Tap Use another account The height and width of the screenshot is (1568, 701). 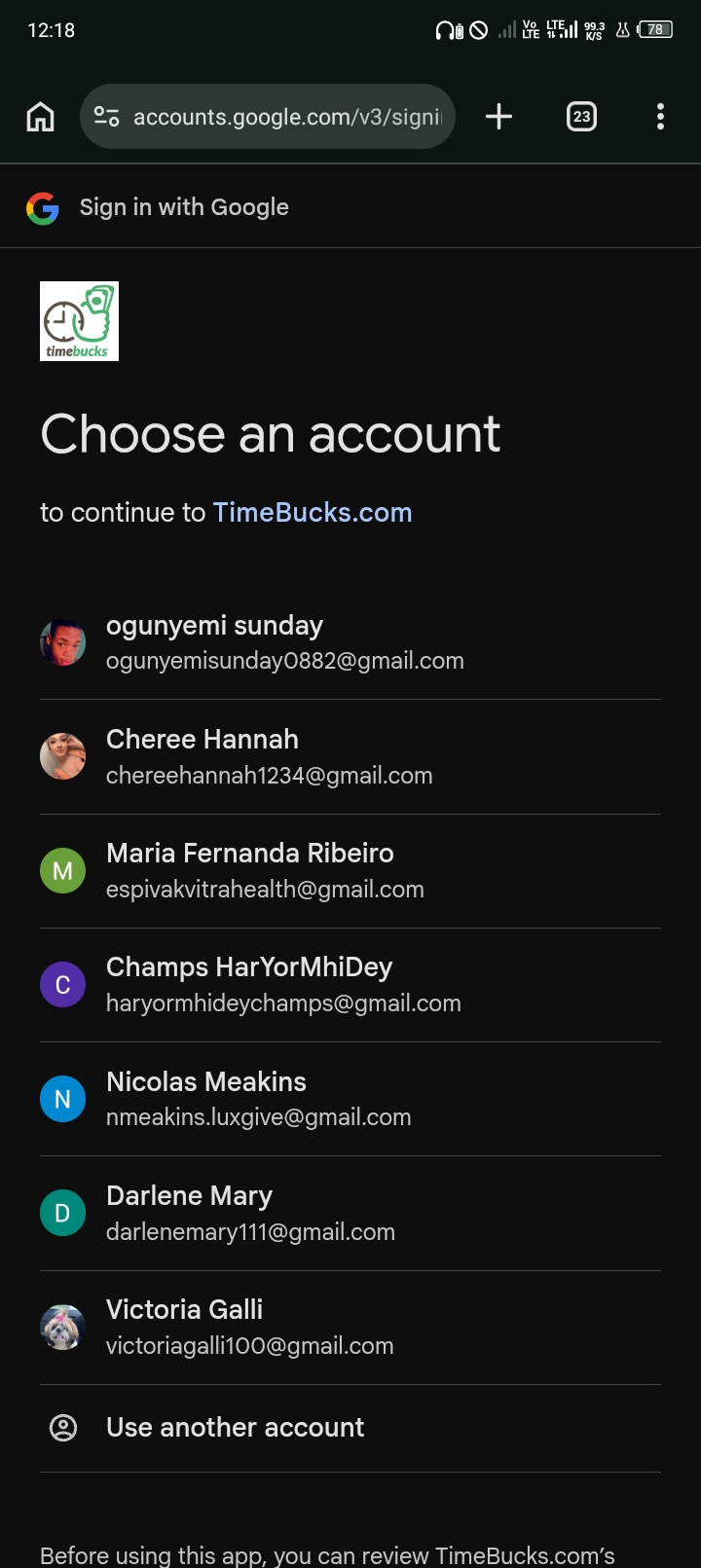tap(235, 1427)
